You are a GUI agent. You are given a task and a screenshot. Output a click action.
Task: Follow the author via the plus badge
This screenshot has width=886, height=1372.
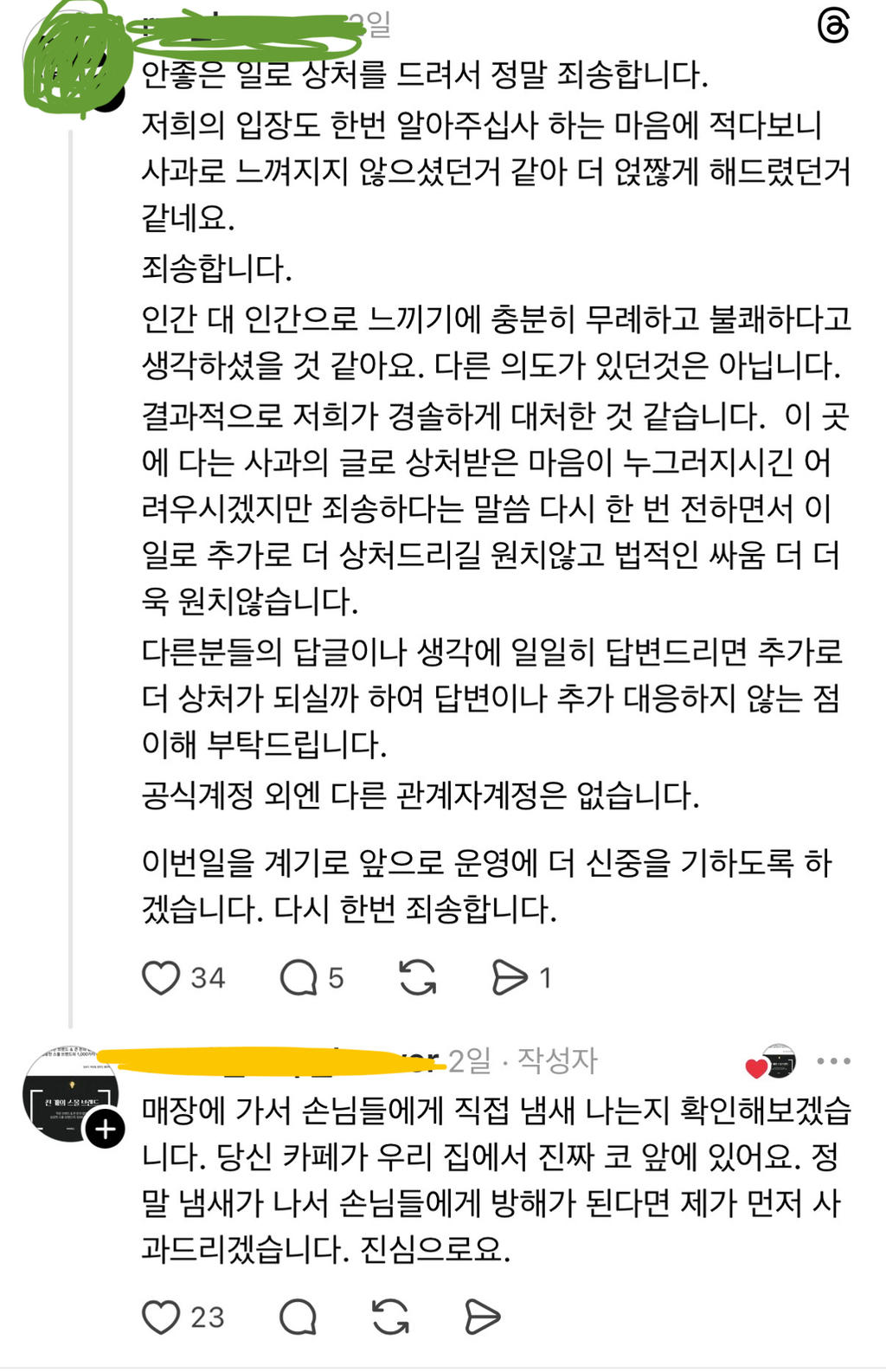click(x=106, y=1129)
